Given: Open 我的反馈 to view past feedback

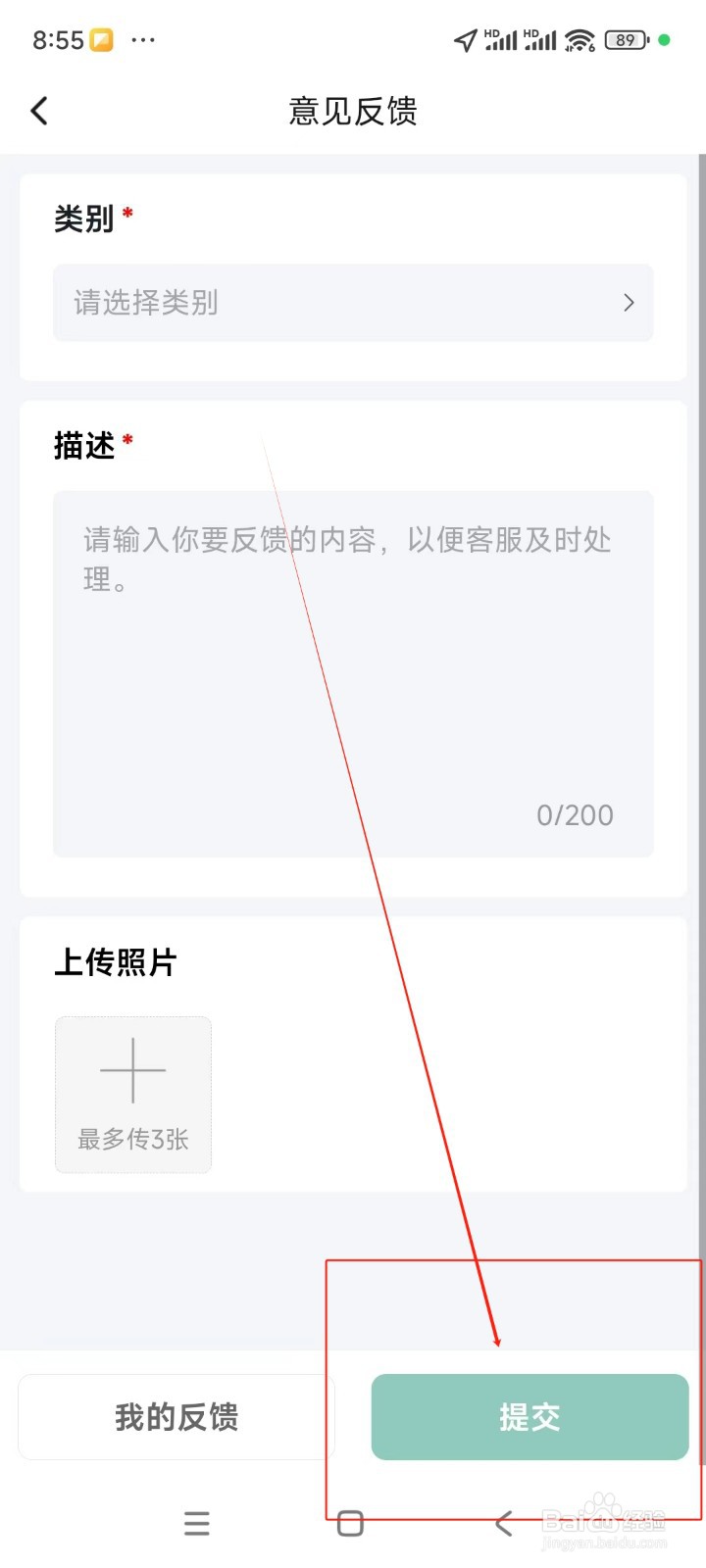Looking at the screenshot, I should coord(175,1416).
